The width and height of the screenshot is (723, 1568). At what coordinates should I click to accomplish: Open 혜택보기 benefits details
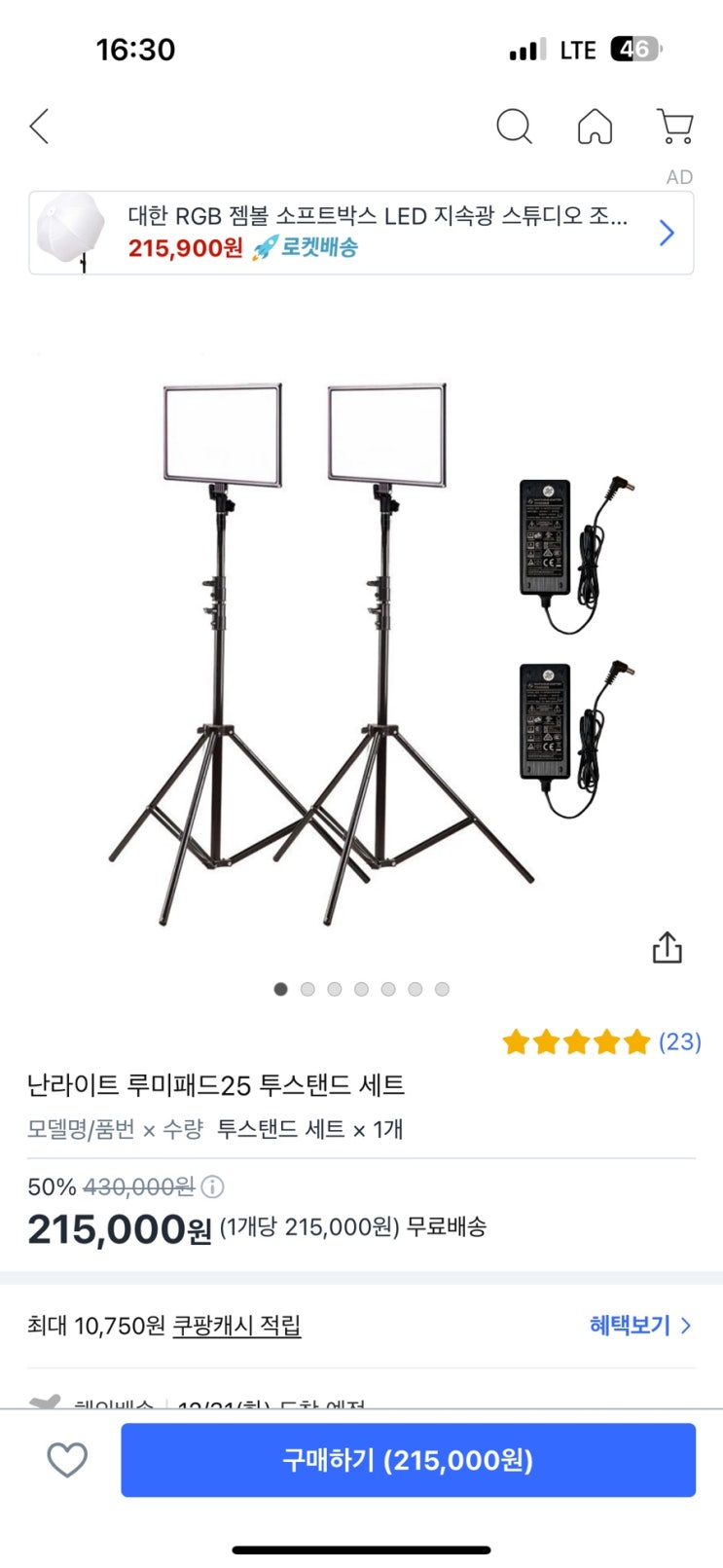[639, 1326]
